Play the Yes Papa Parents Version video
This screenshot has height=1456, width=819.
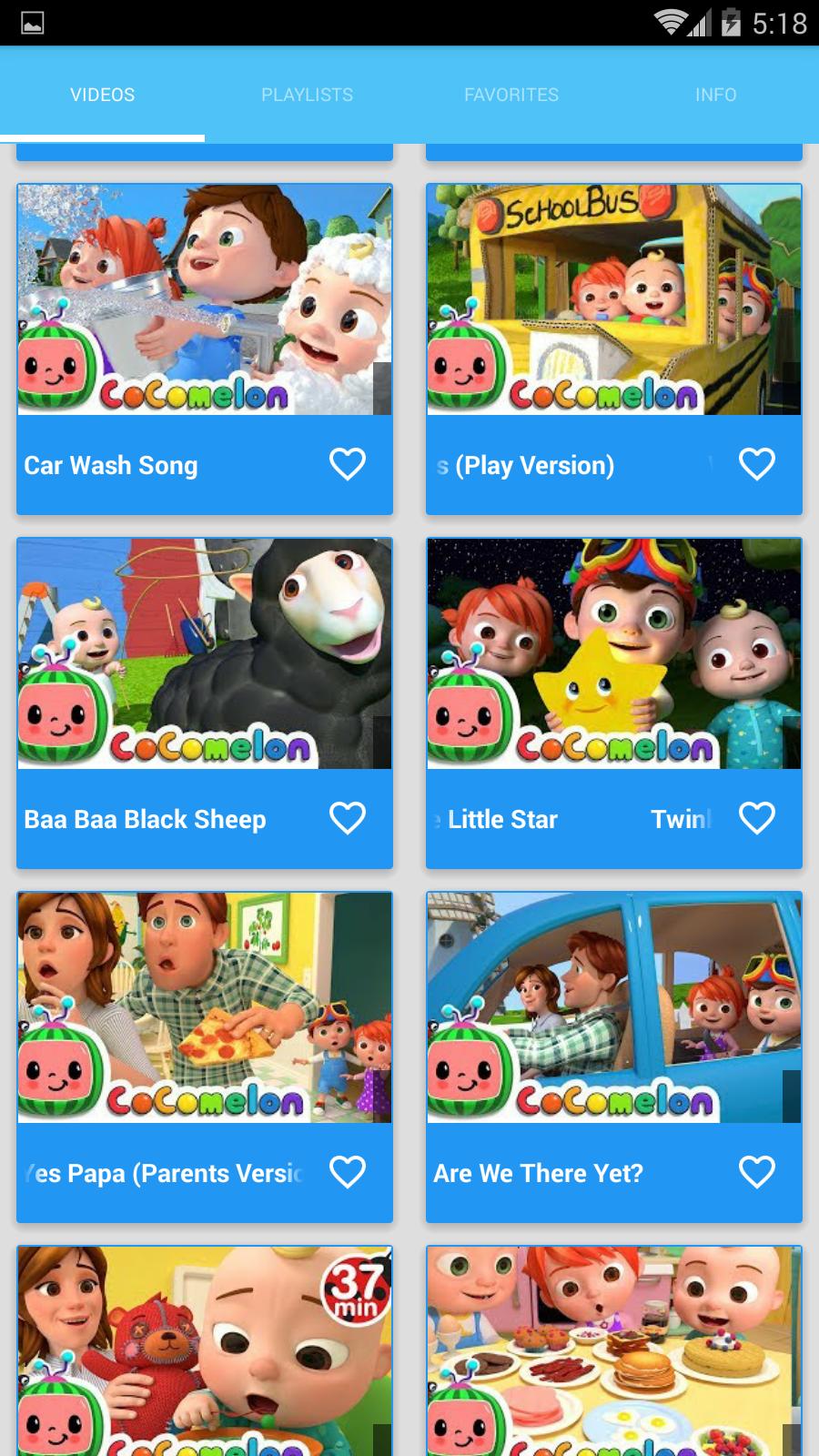click(205, 1007)
